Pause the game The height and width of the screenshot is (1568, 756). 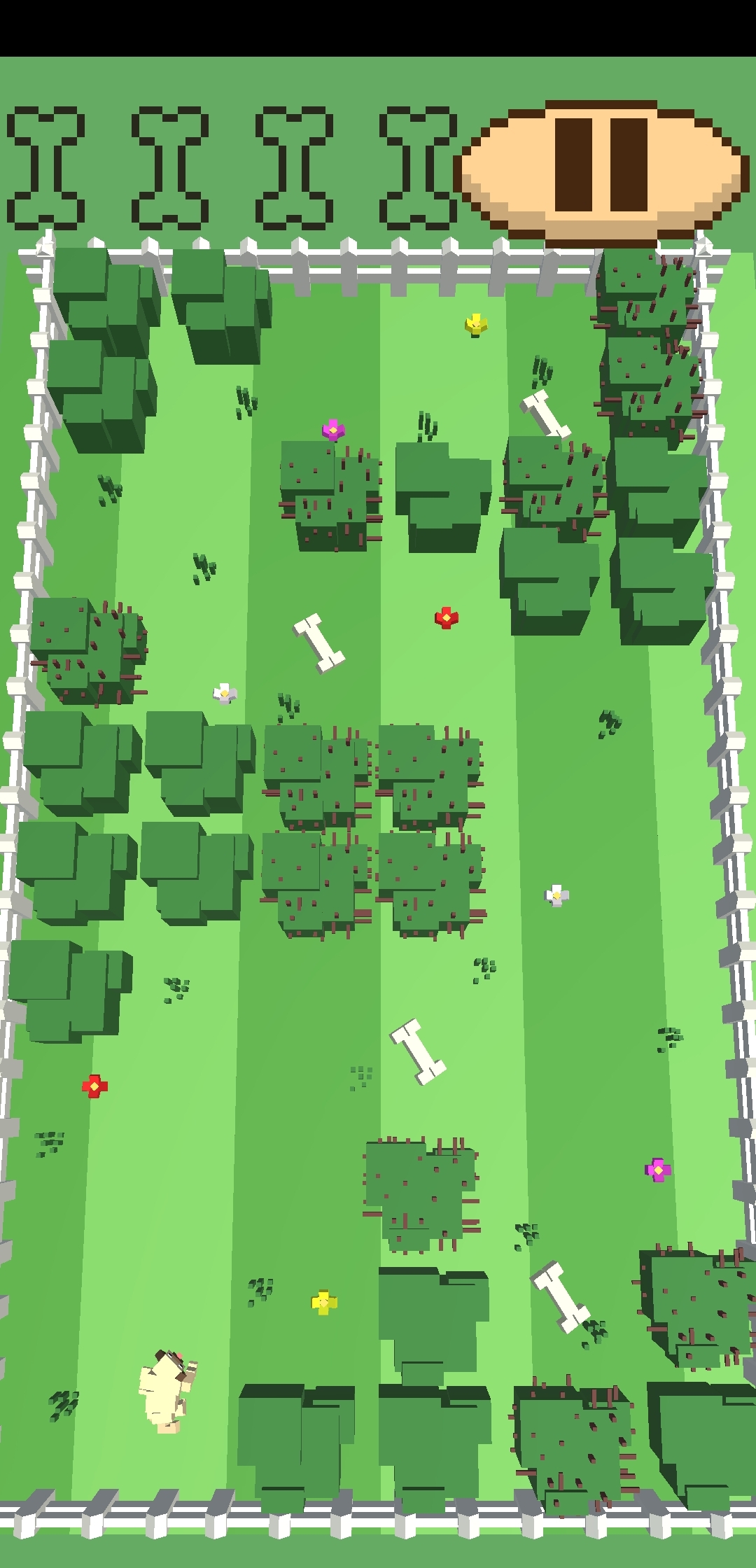click(601, 168)
